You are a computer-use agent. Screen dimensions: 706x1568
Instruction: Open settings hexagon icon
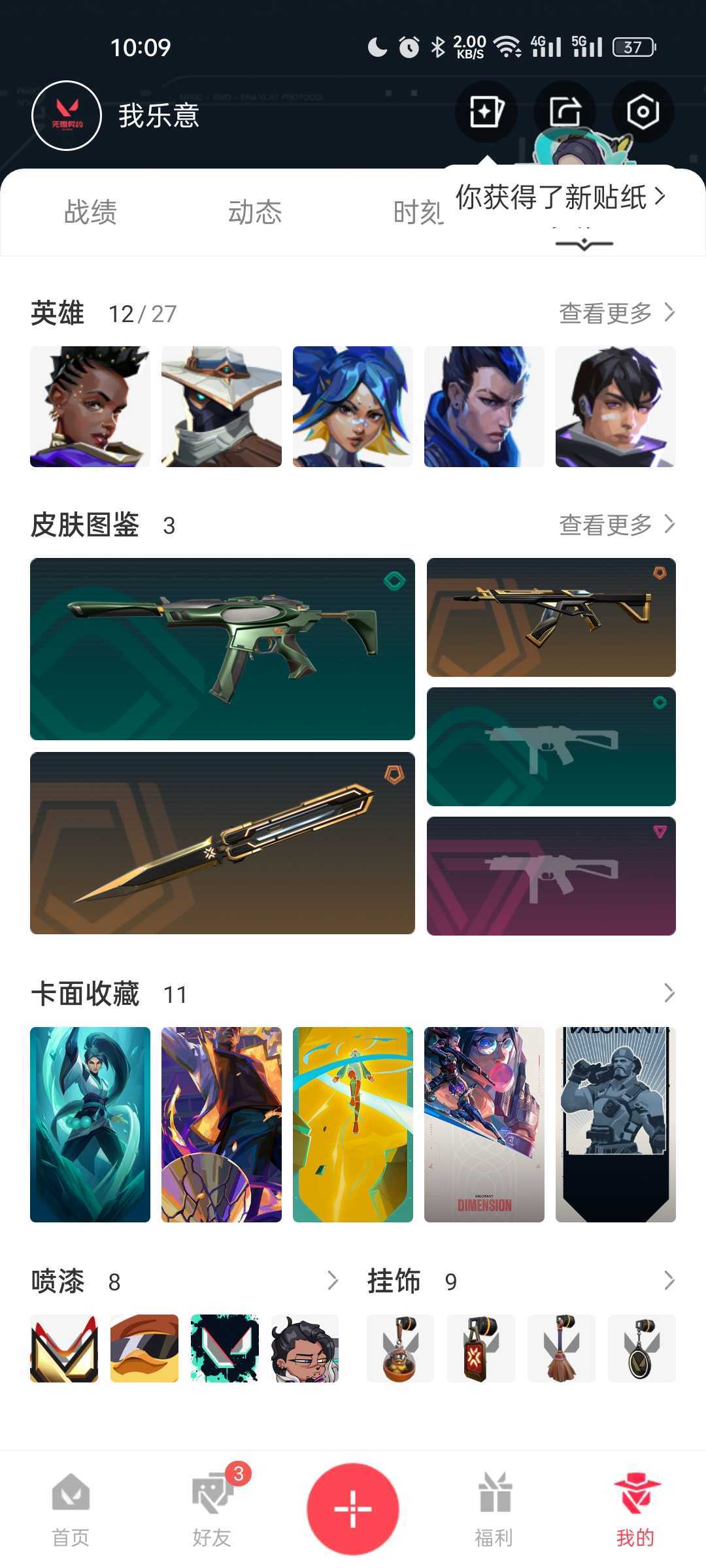[643, 112]
